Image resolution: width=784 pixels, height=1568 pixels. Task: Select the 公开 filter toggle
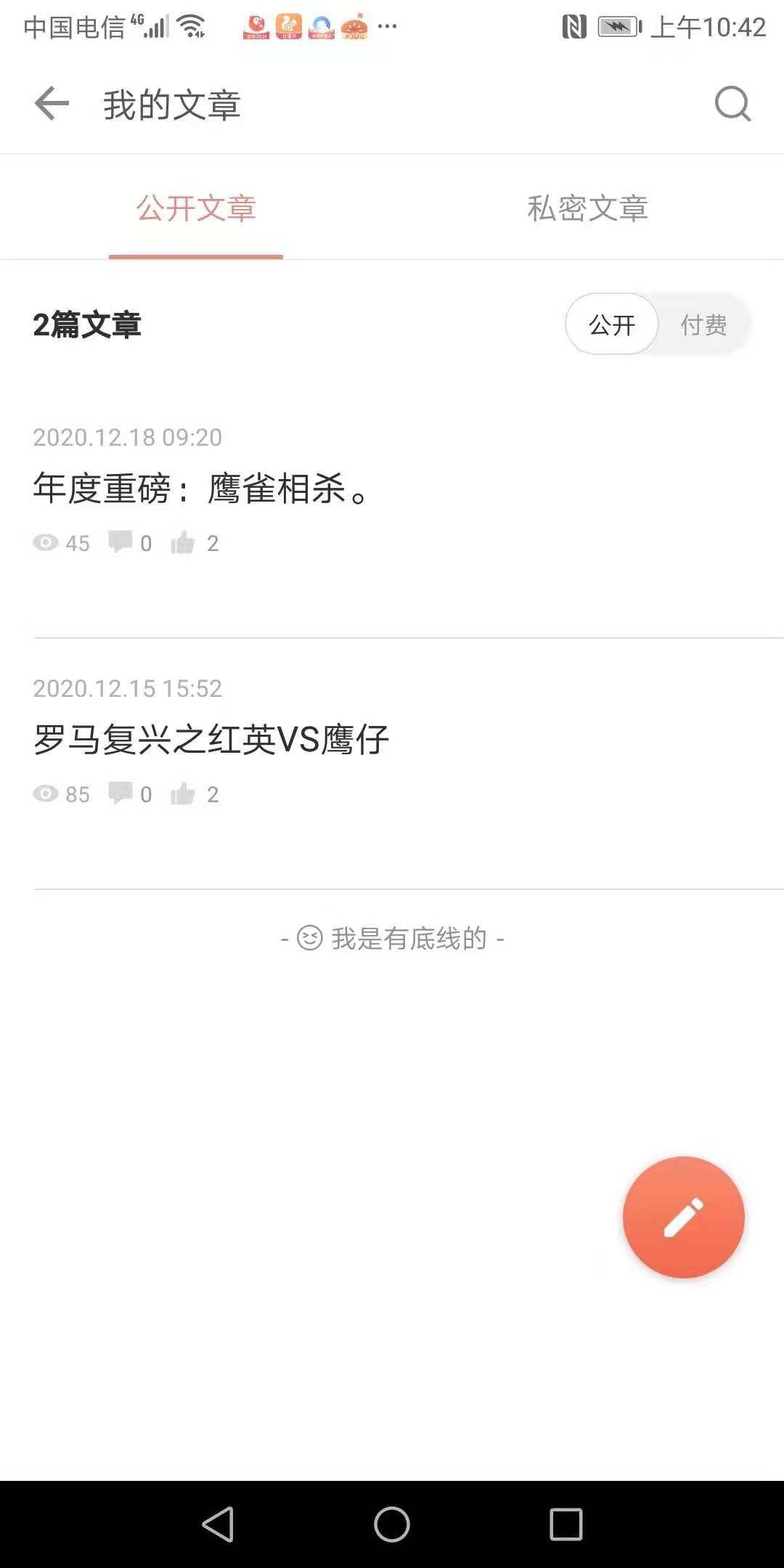point(612,324)
